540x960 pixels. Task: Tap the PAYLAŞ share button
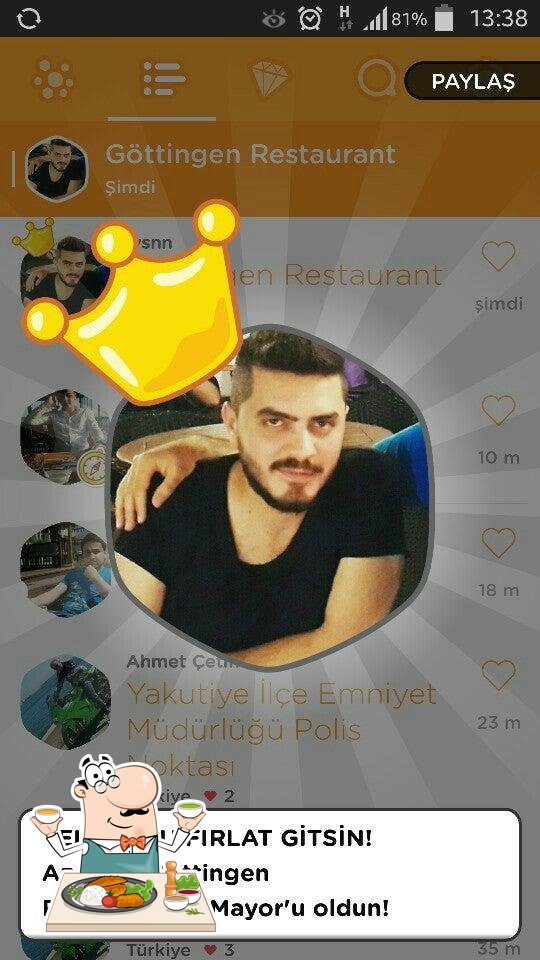pyautogui.click(x=473, y=81)
